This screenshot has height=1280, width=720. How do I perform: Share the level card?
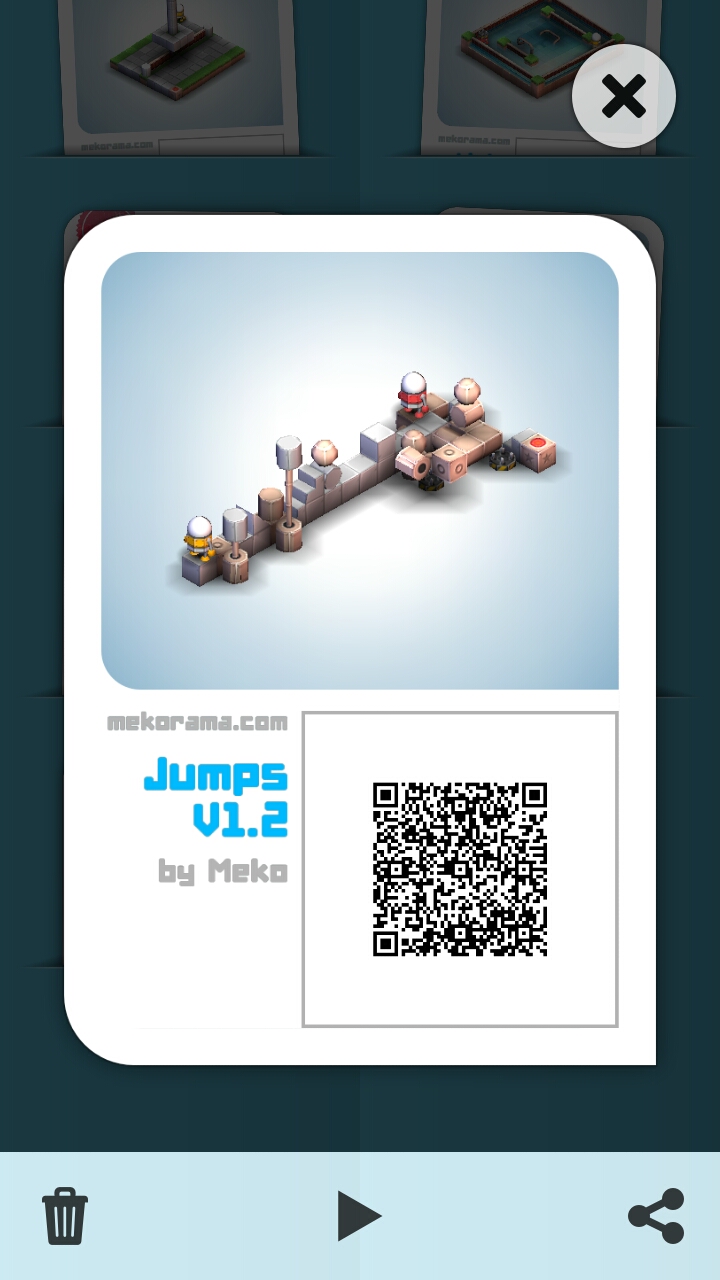tap(656, 1216)
